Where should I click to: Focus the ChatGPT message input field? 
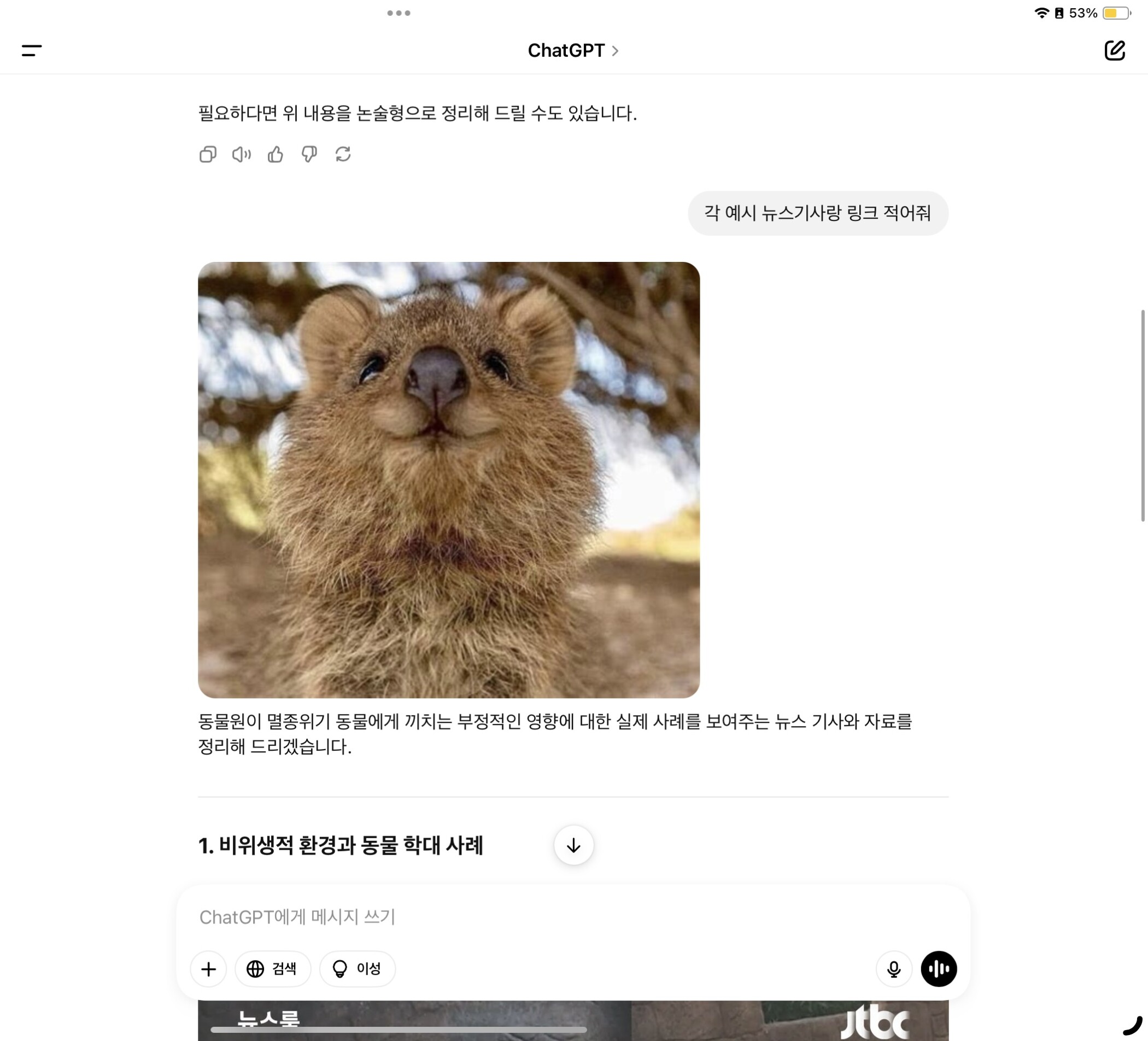513,917
